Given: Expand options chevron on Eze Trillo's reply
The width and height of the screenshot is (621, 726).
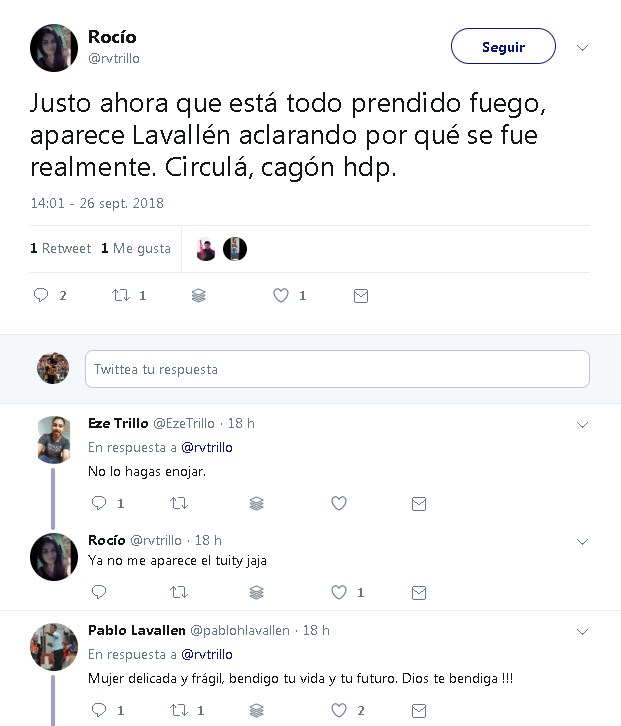Looking at the screenshot, I should click(x=583, y=425).
